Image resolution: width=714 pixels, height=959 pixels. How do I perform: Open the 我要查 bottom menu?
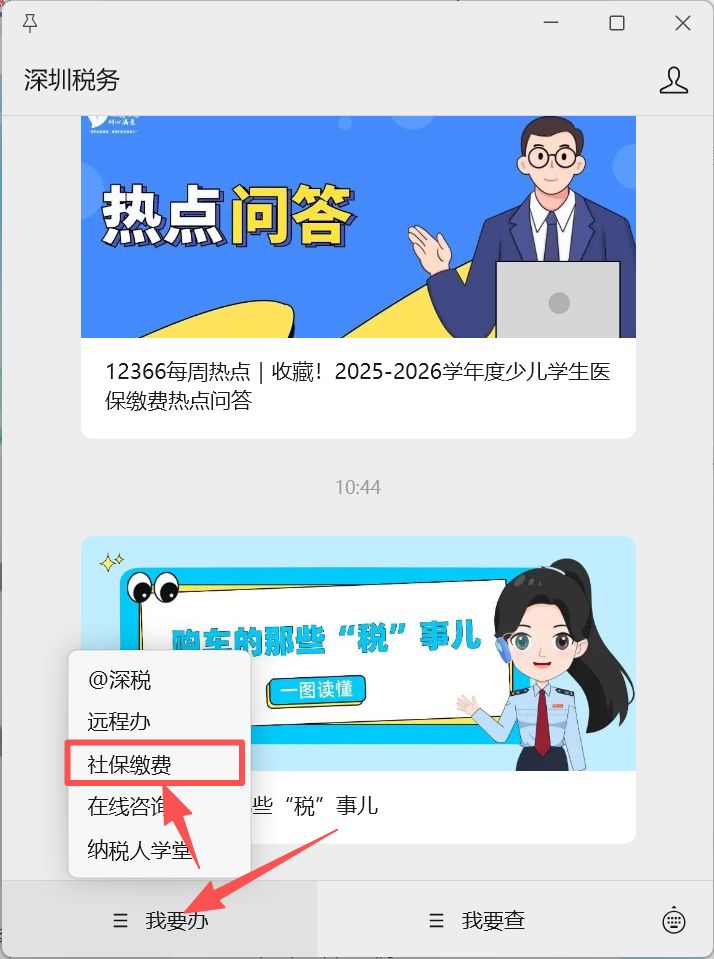477,921
